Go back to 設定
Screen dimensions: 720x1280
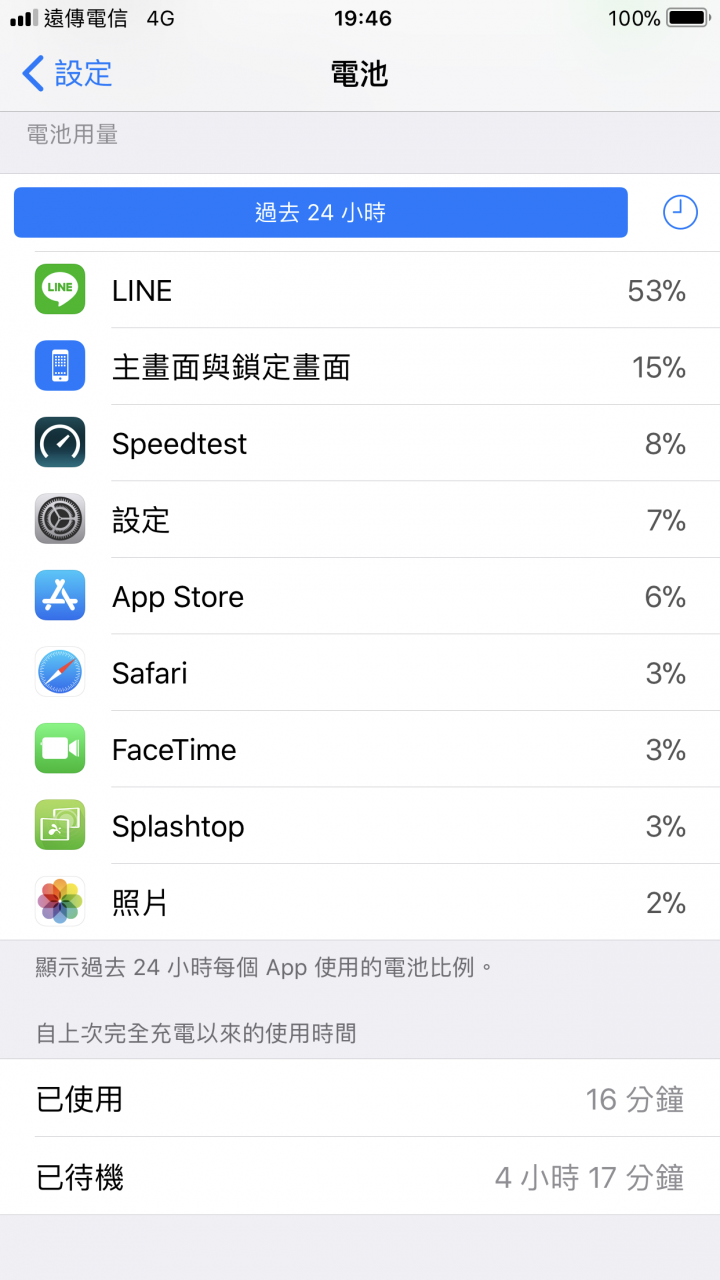point(67,73)
